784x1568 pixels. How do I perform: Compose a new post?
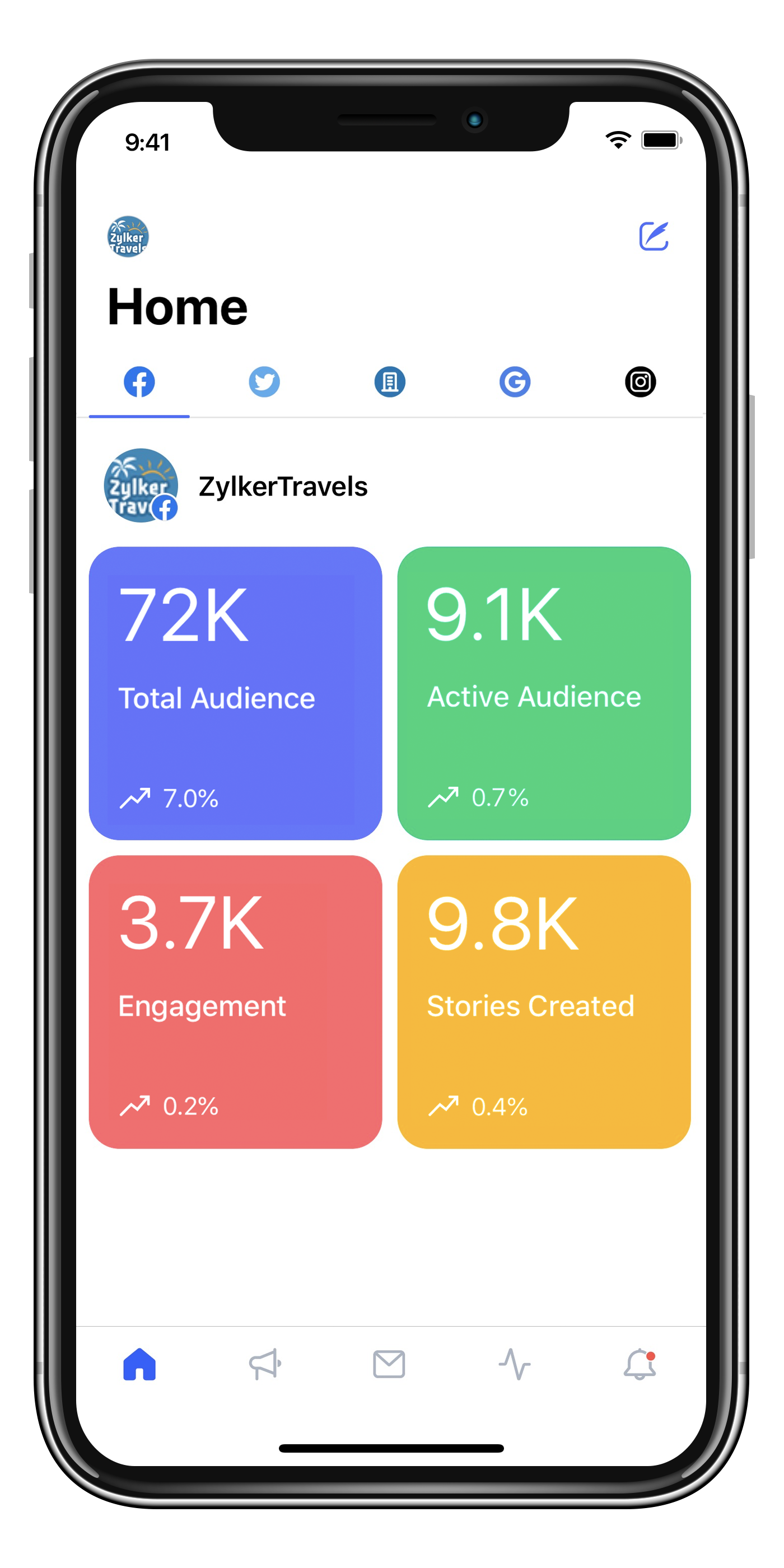point(653,236)
